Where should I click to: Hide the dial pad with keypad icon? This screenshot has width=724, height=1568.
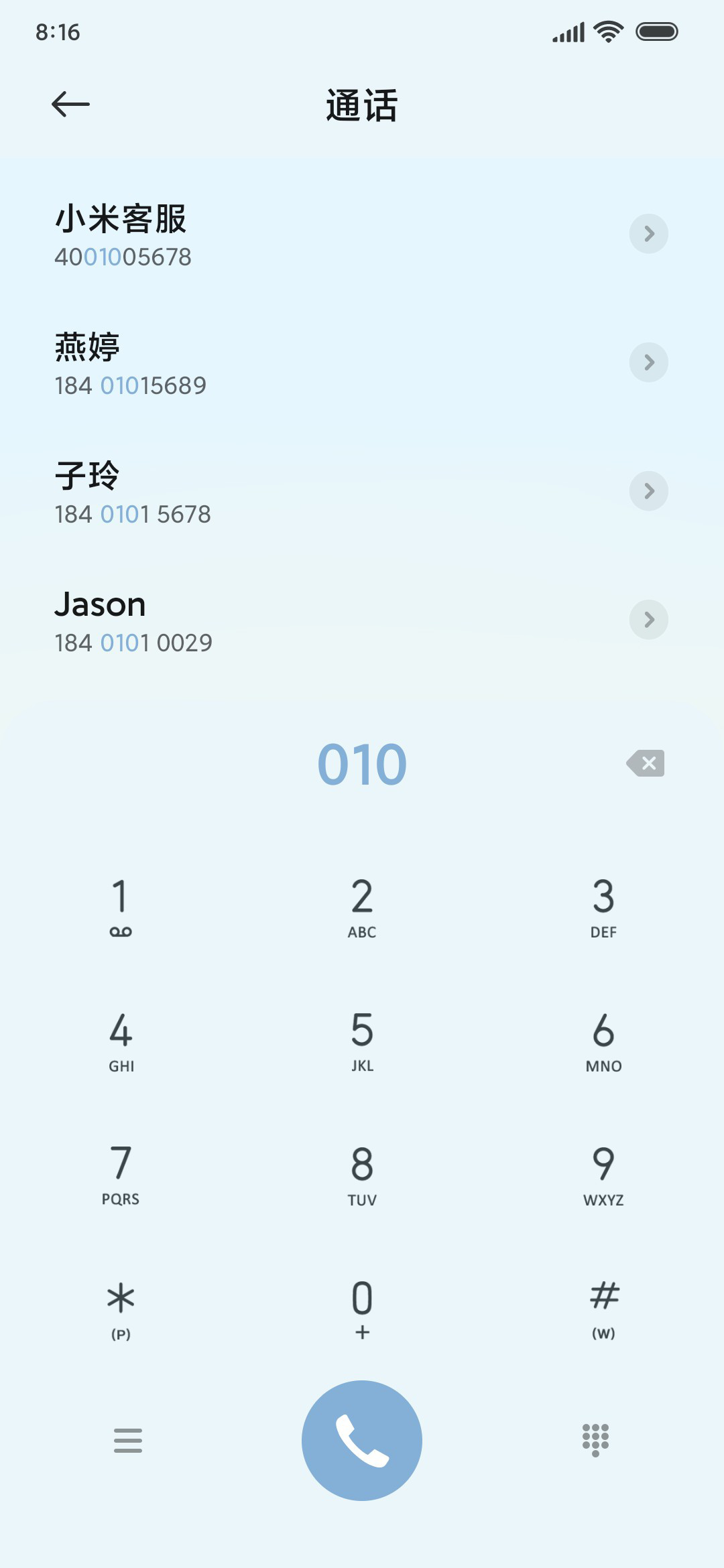click(x=595, y=1441)
